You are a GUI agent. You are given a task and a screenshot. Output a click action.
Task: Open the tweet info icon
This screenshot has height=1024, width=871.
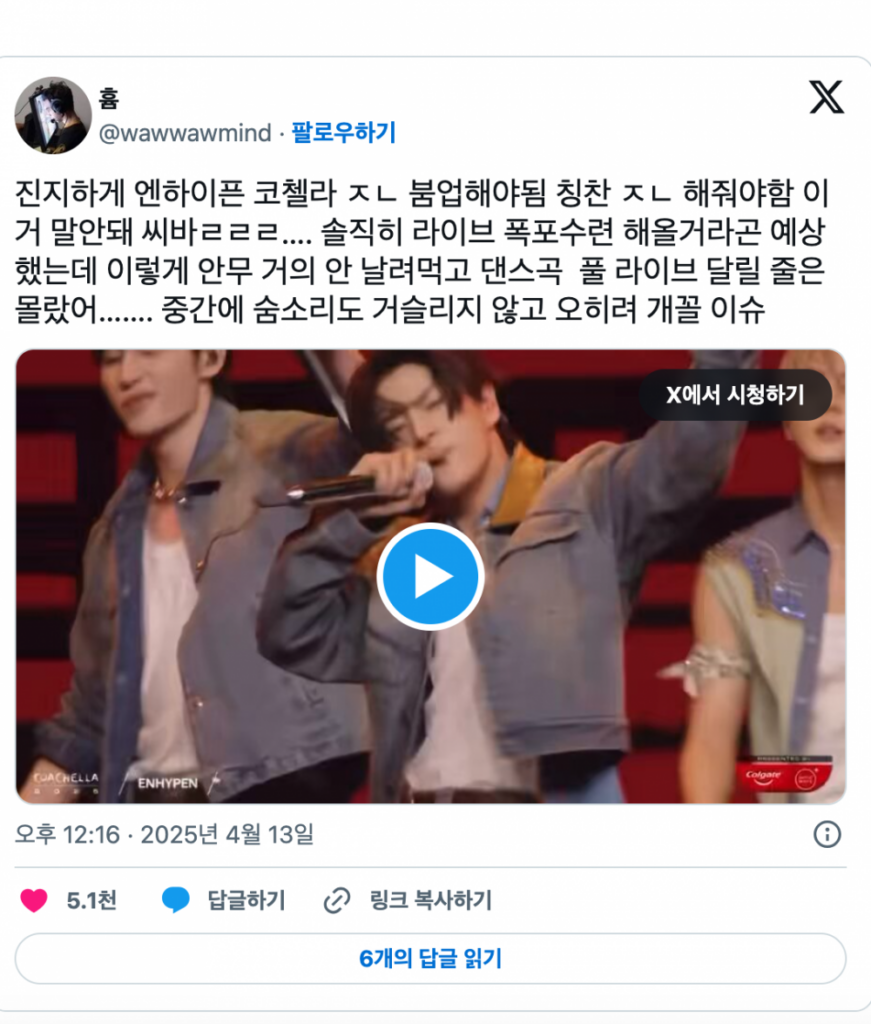pyautogui.click(x=826, y=834)
